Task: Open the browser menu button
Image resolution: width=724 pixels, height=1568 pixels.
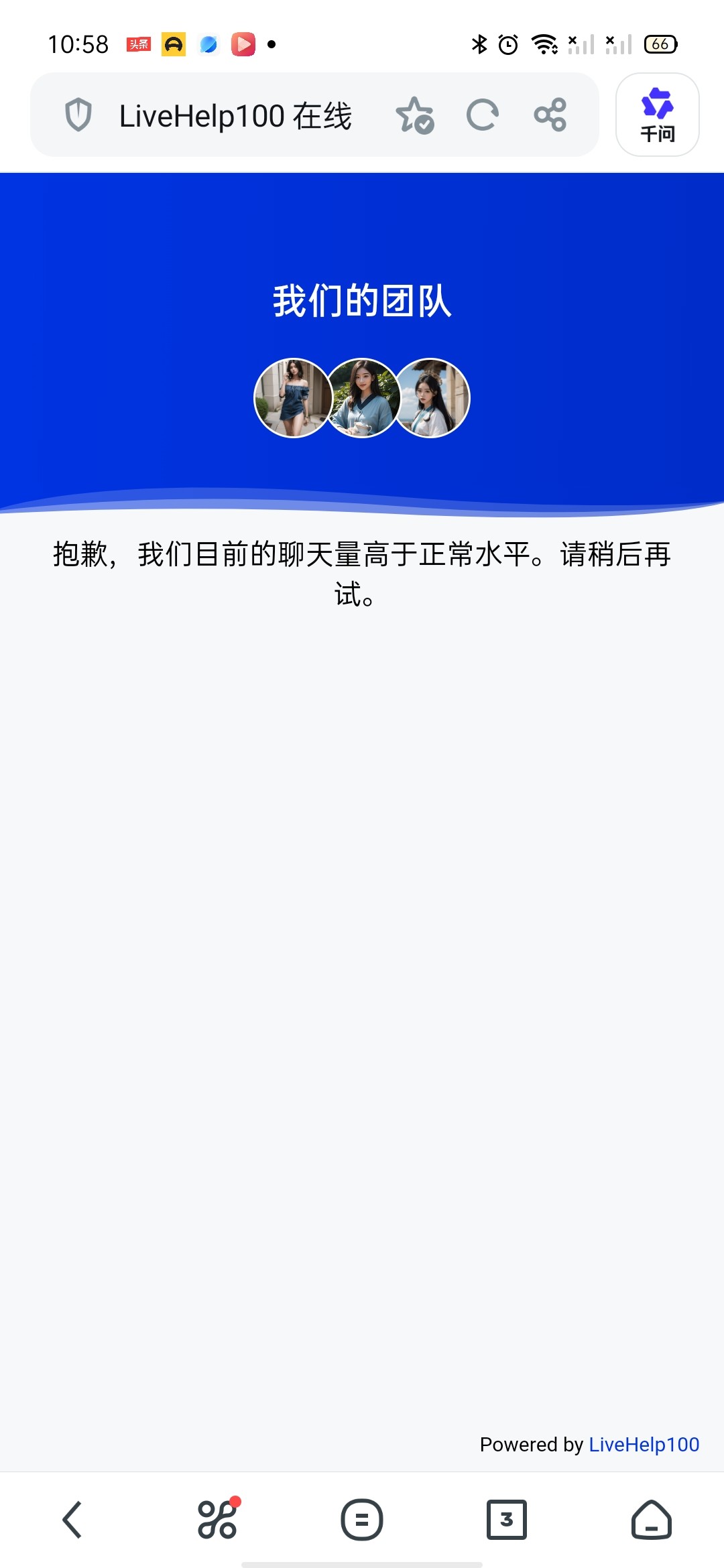Action: [362, 1520]
